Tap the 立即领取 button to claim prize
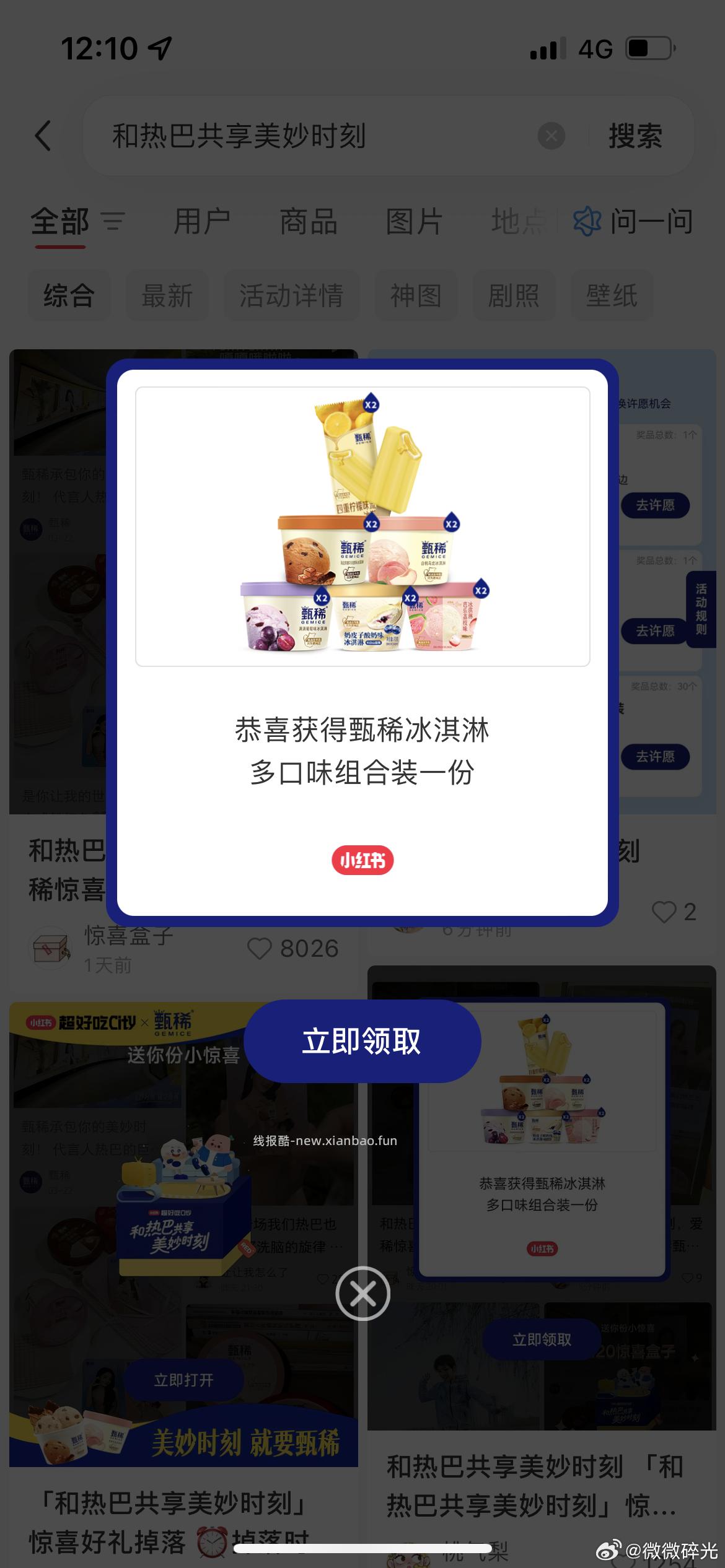 (362, 1042)
